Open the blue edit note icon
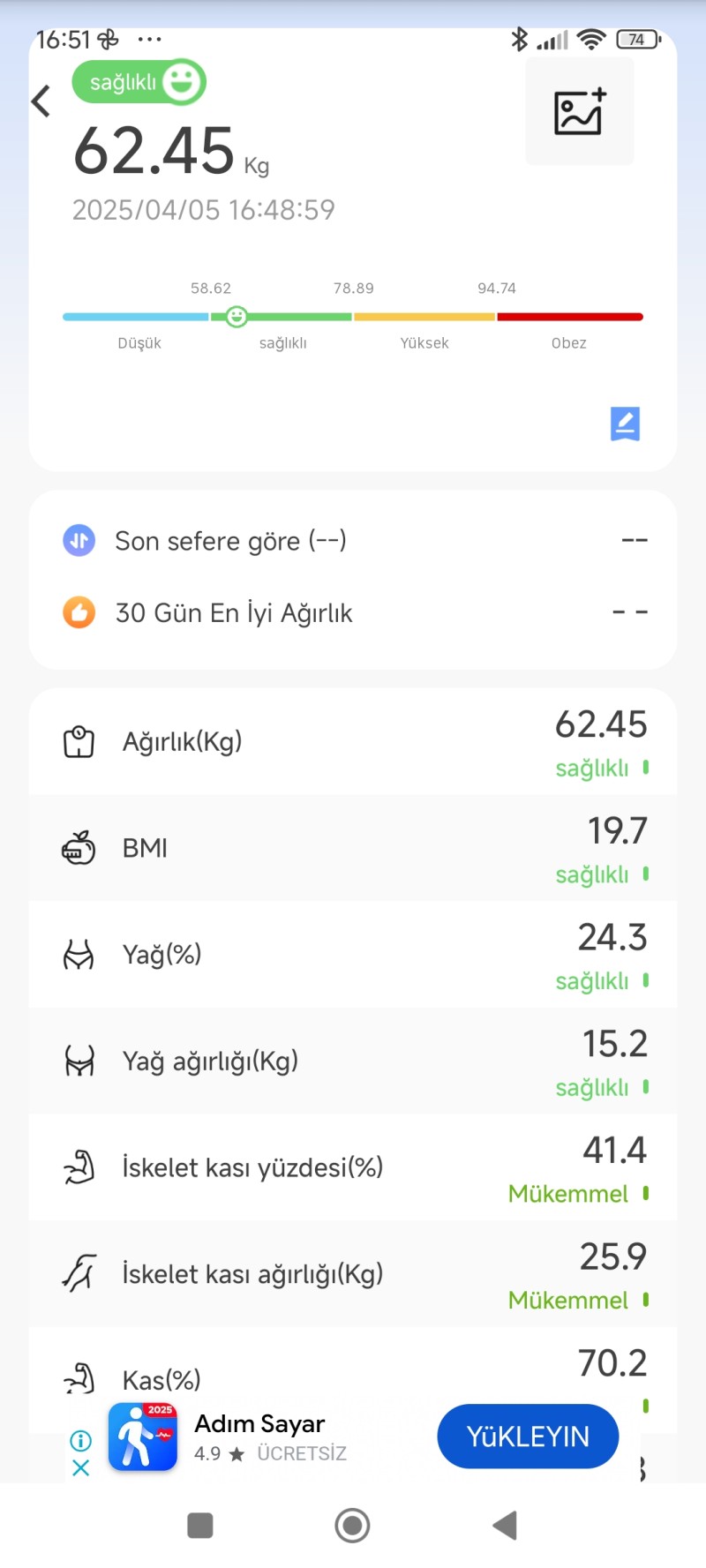Viewport: 706px width, 1568px height. pos(625,424)
